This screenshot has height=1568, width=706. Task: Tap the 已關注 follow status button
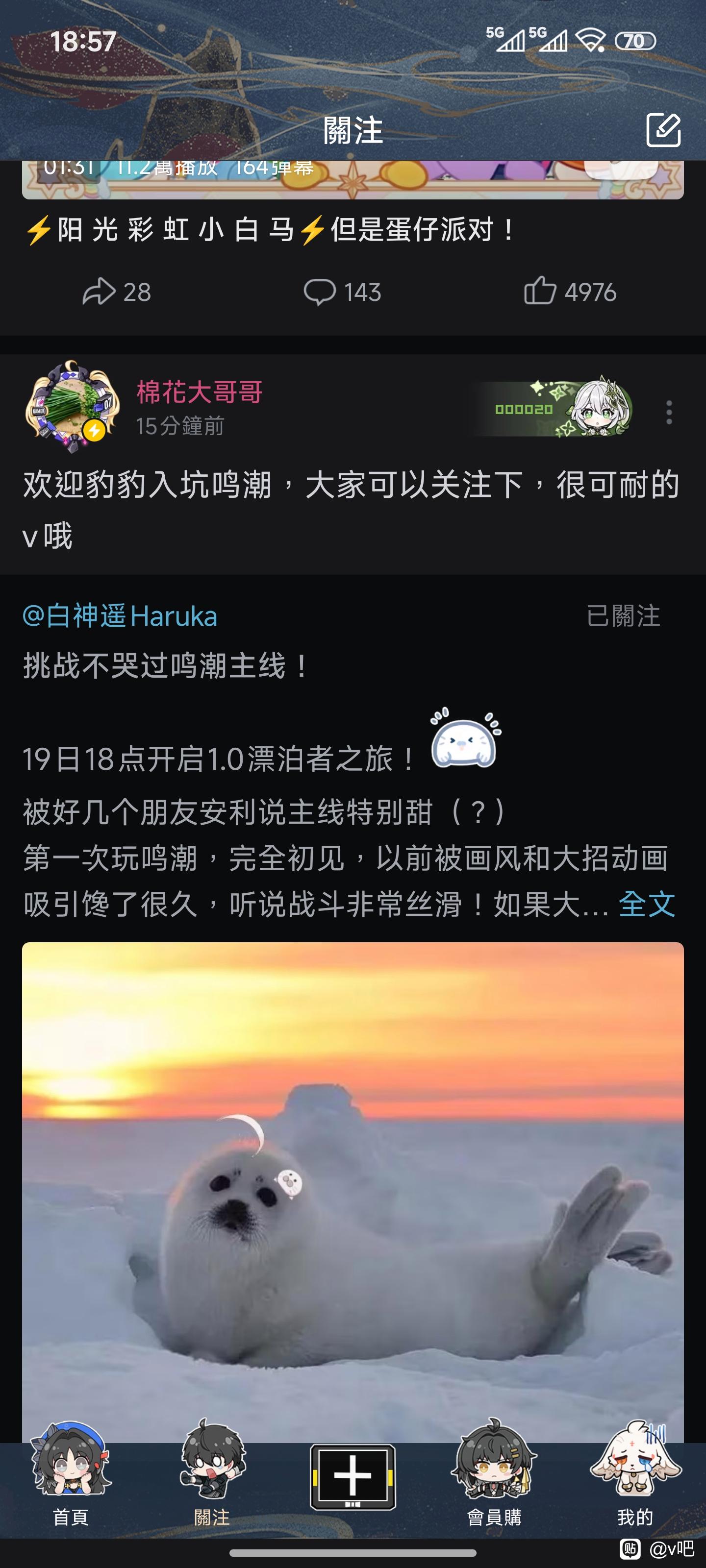tap(623, 616)
